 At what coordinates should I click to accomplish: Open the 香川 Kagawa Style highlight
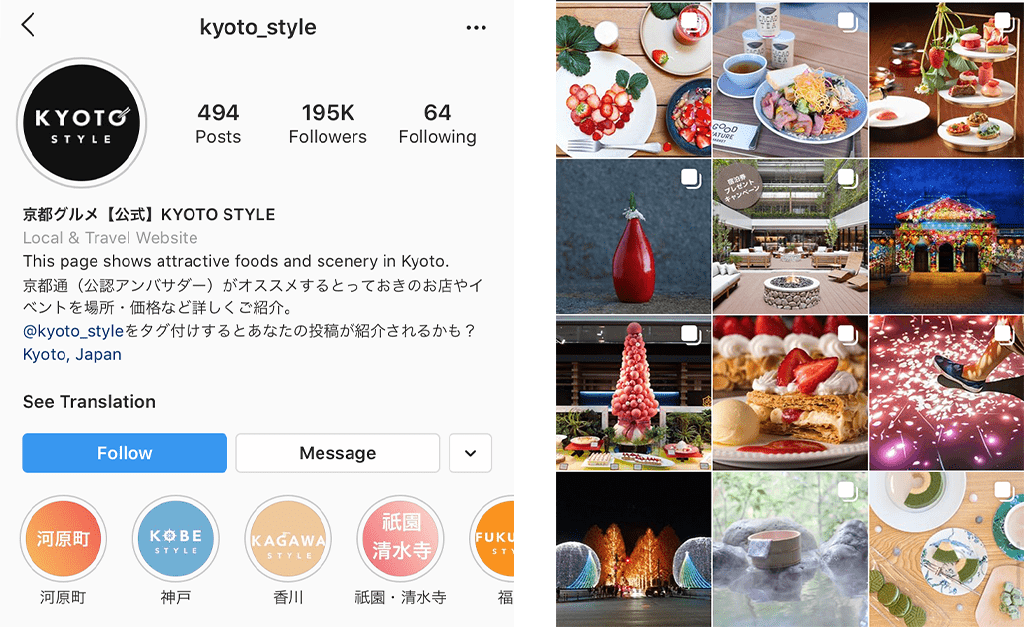[x=287, y=540]
